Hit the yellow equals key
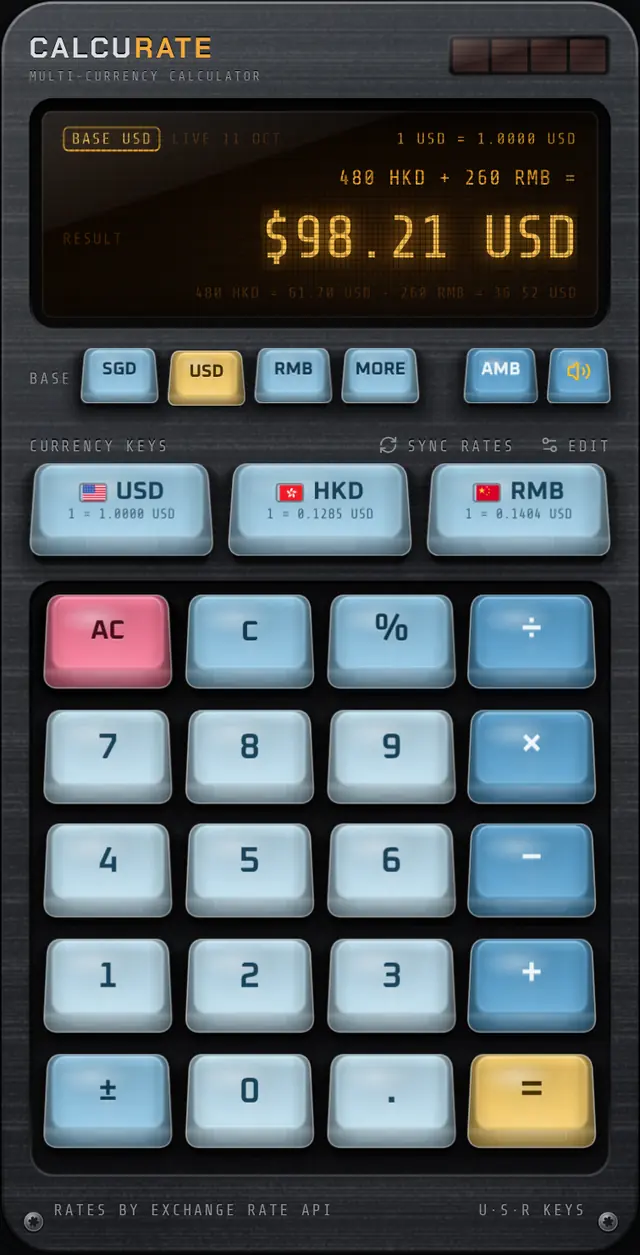 (x=532, y=1099)
